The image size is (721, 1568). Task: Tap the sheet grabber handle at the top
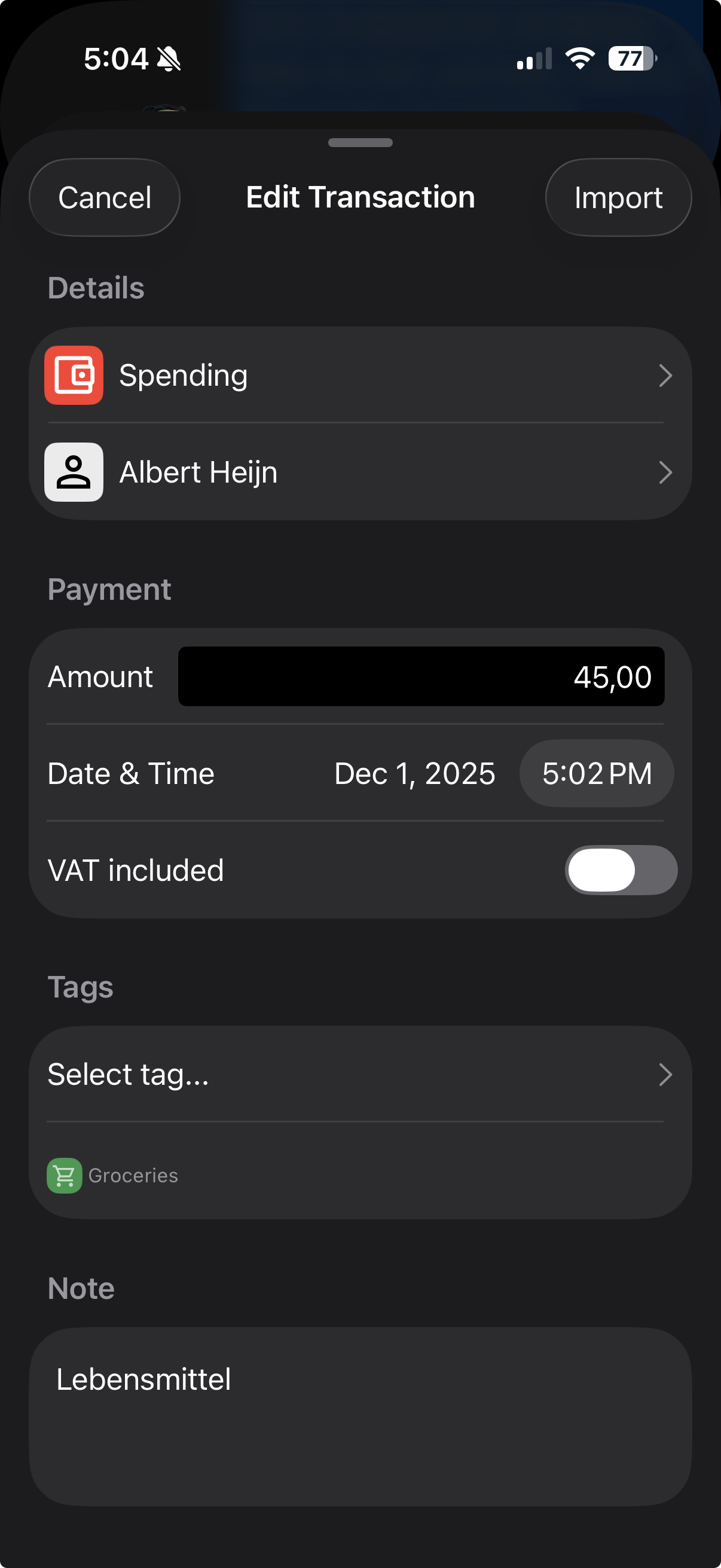coord(361,143)
